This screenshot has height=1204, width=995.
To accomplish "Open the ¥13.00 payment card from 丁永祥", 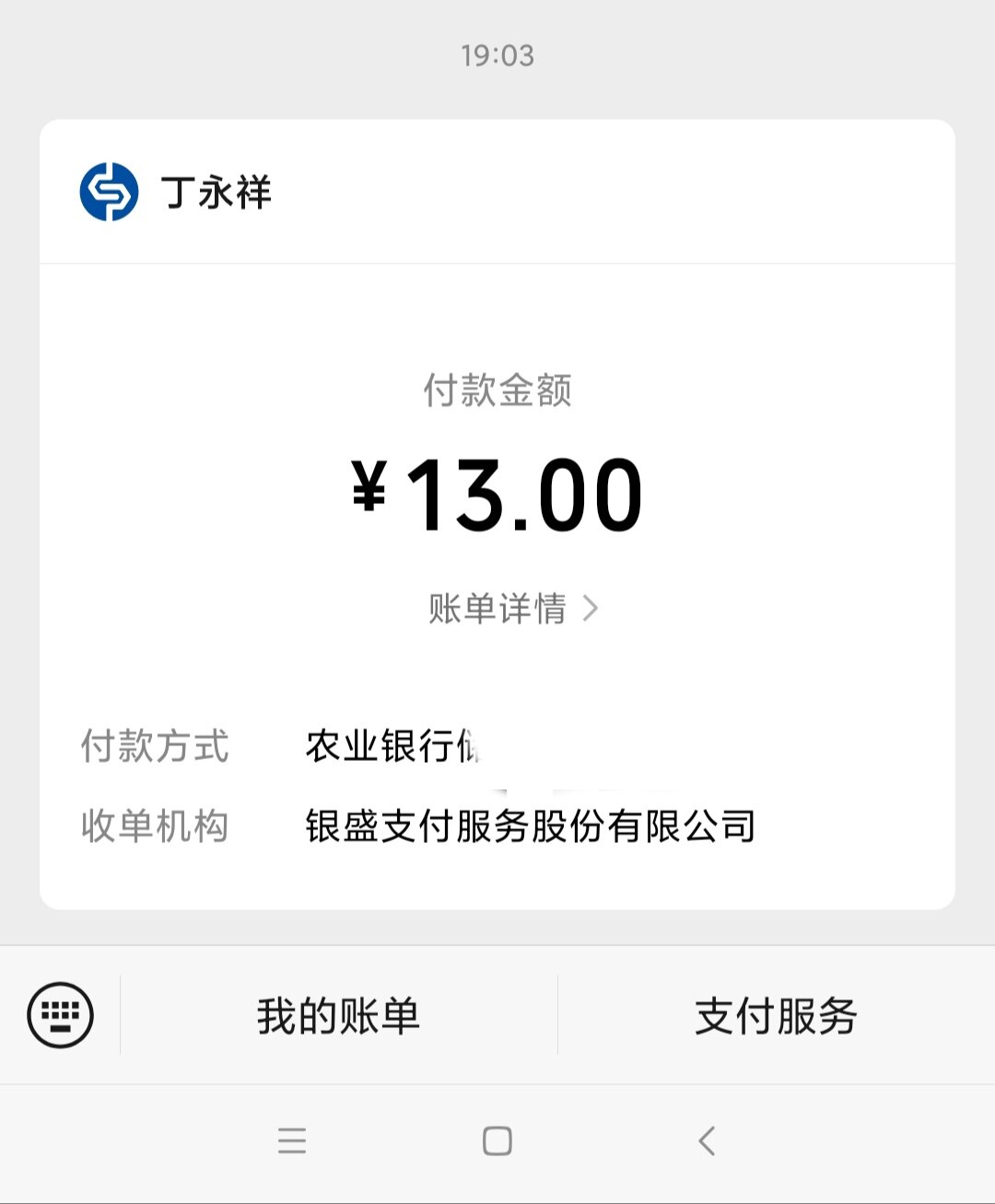I will [497, 497].
